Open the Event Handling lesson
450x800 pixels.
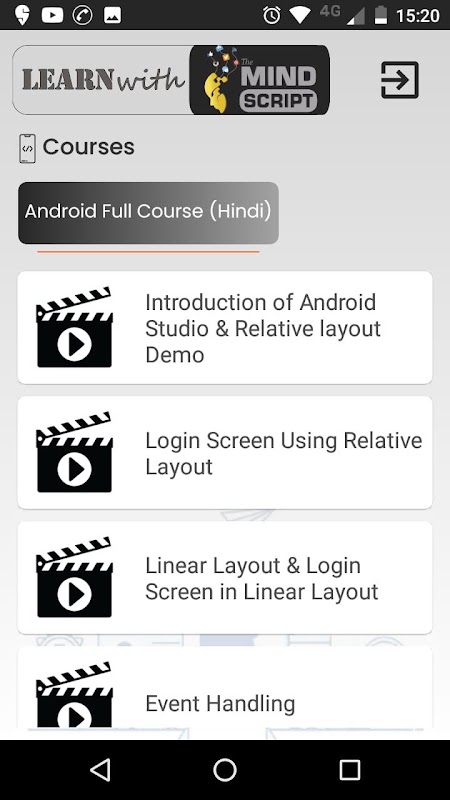point(225,687)
